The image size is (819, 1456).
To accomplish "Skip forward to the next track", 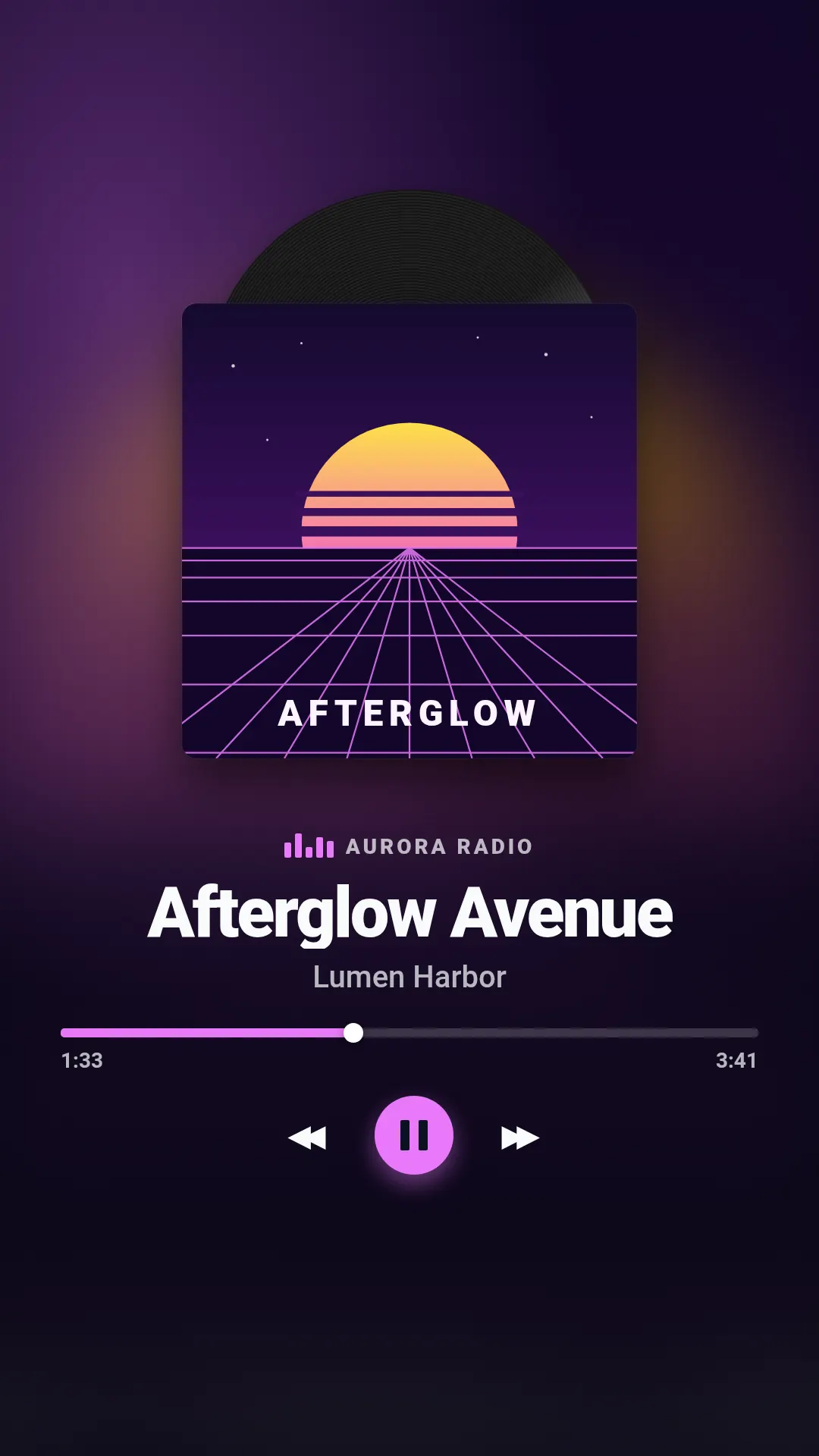I will point(520,1137).
